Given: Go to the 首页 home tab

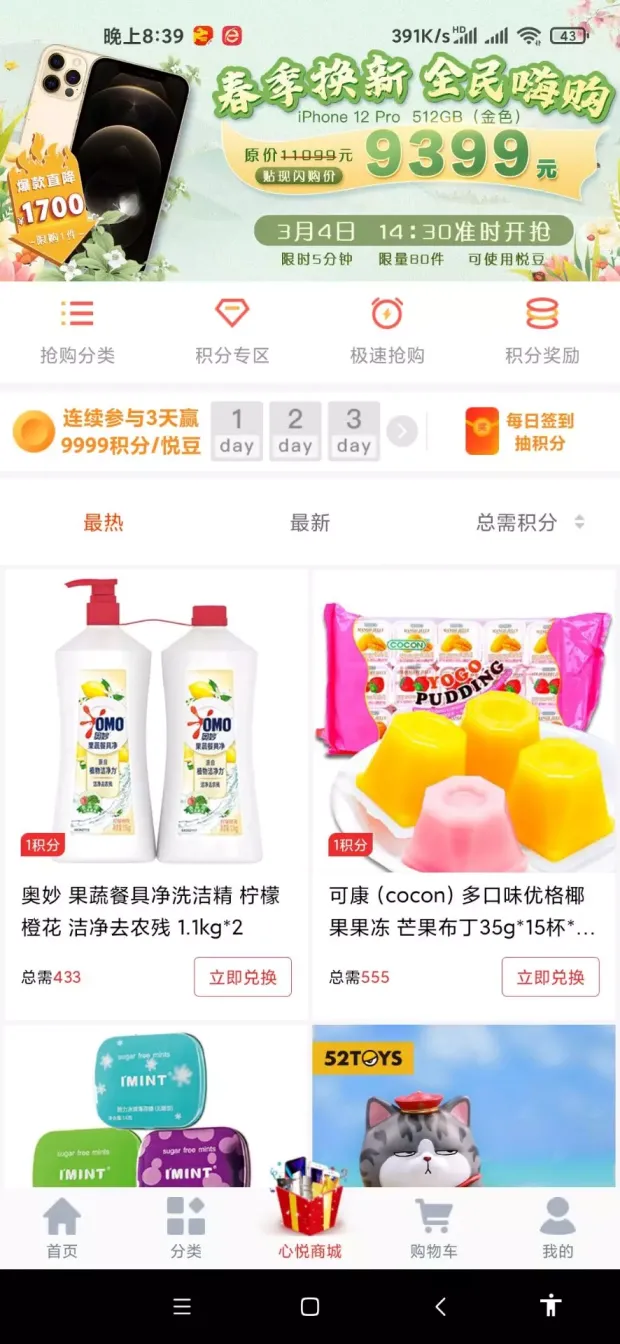Looking at the screenshot, I should coord(62,1229).
